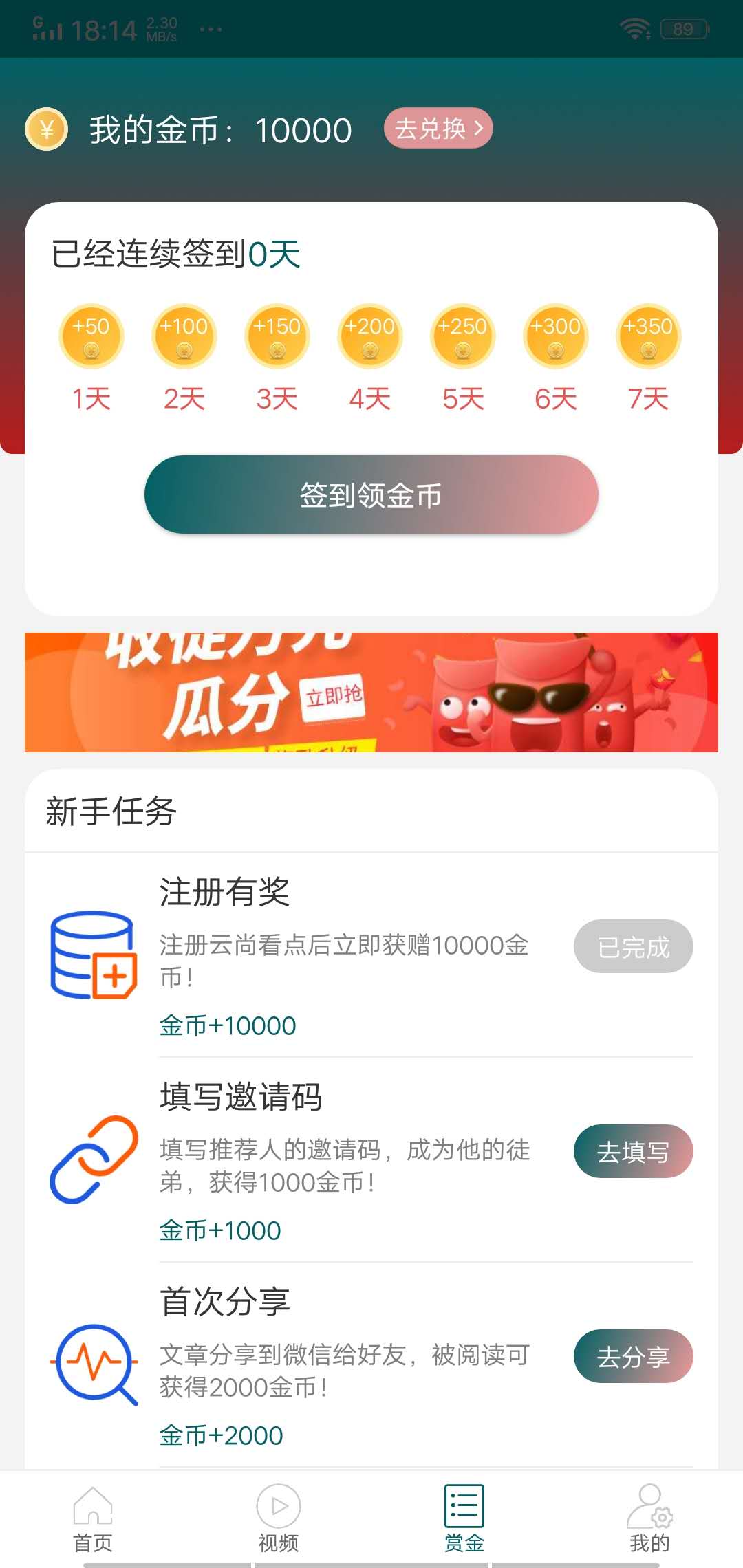743x1568 pixels.
Task: Click 去填写 to enter an invitation code
Action: pos(633,1152)
